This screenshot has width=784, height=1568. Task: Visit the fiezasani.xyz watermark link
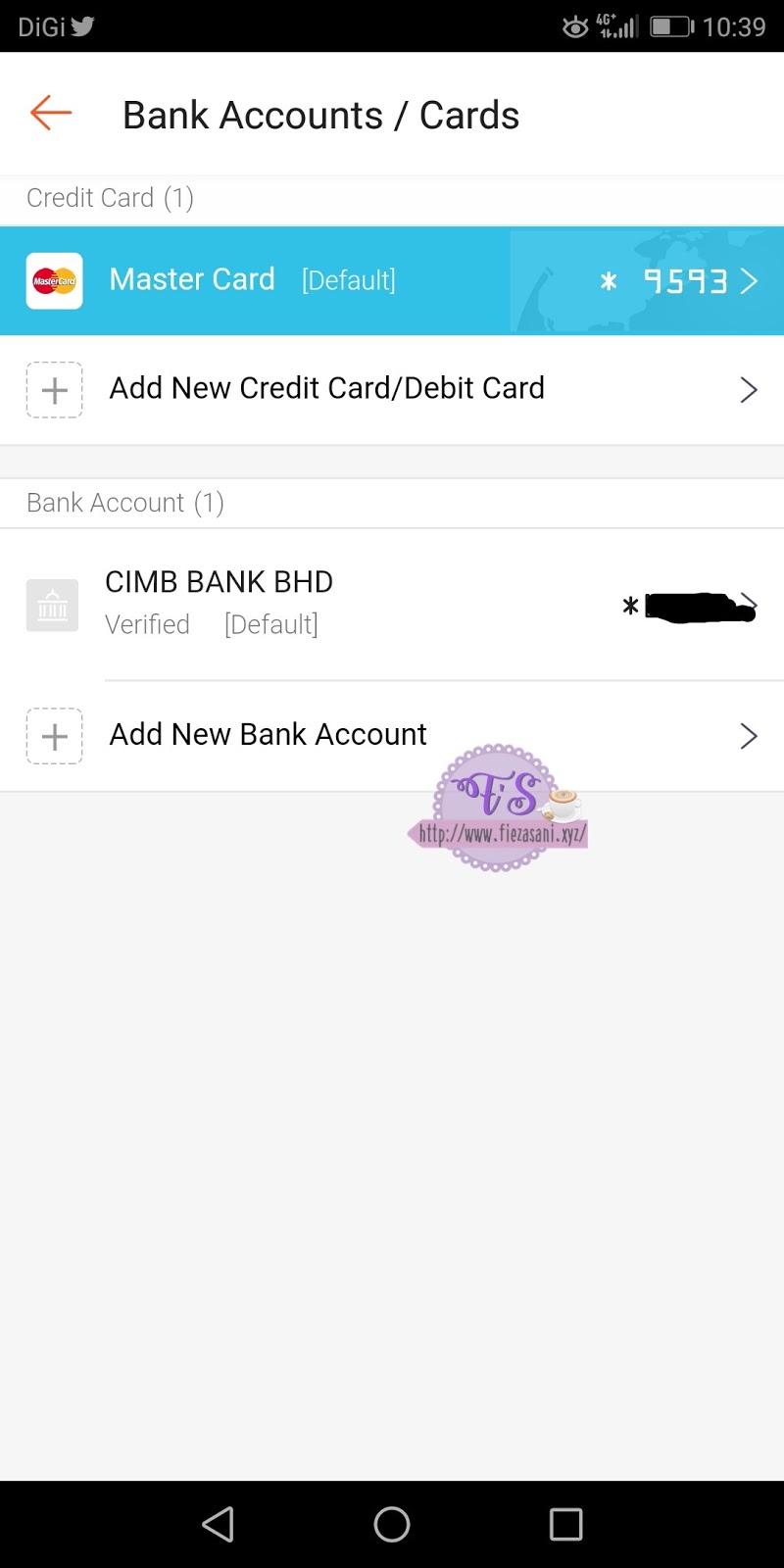498,832
